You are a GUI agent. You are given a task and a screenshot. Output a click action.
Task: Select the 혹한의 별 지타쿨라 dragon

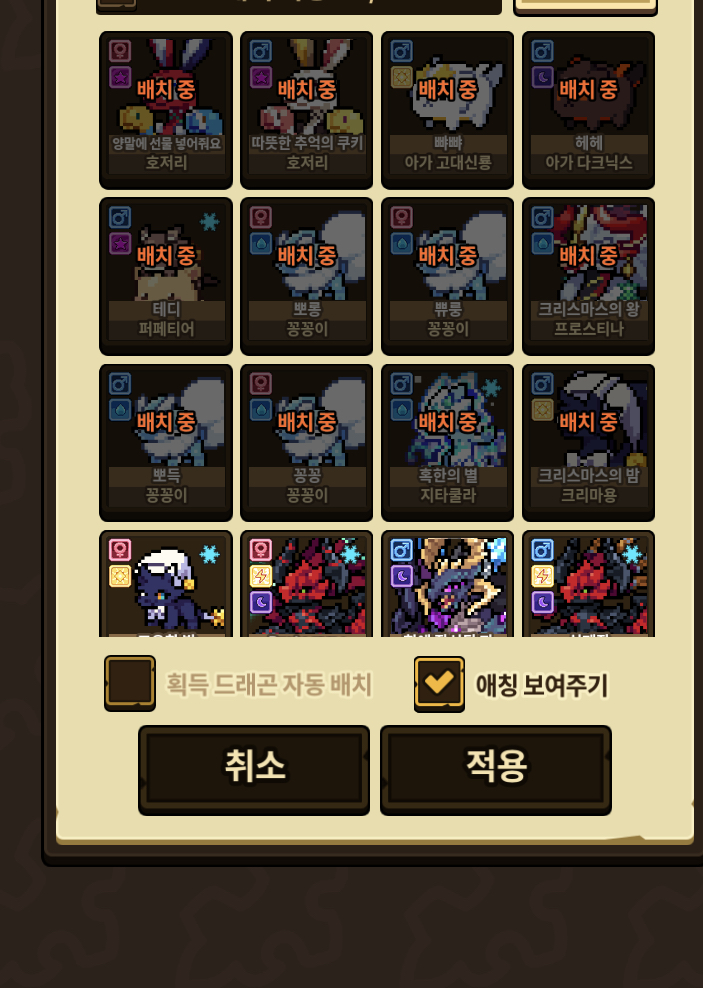[x=447, y=442]
